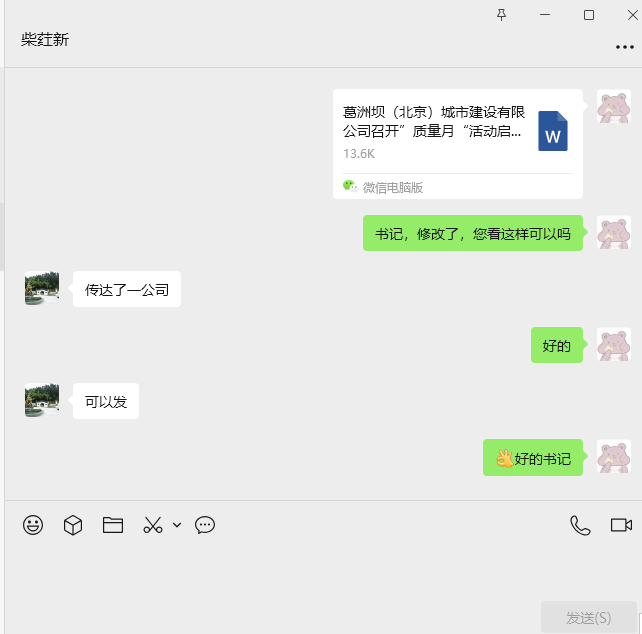Expand the screenshot options arrow

click(x=177, y=525)
